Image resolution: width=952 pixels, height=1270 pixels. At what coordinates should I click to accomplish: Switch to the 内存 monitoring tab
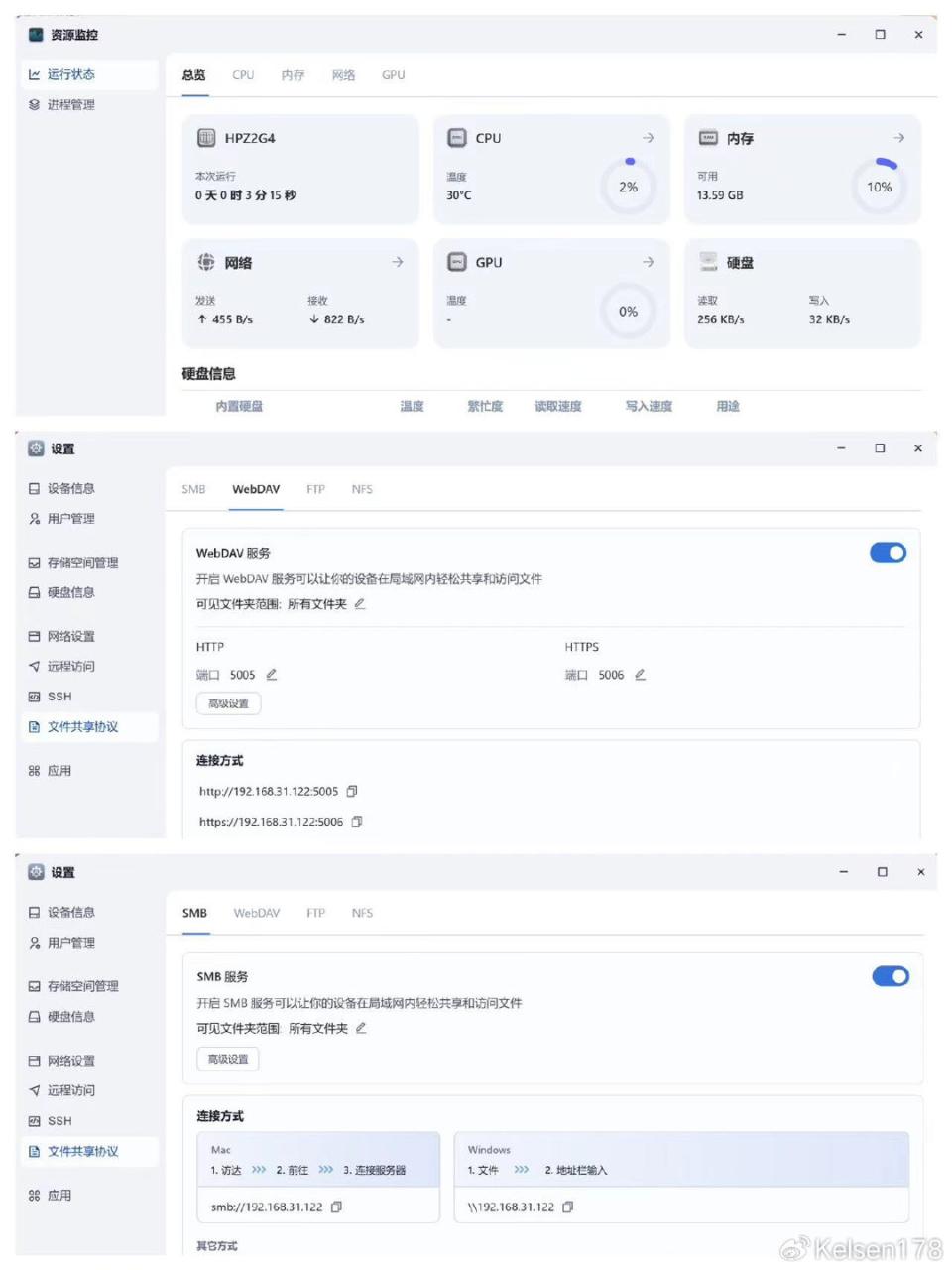(292, 75)
